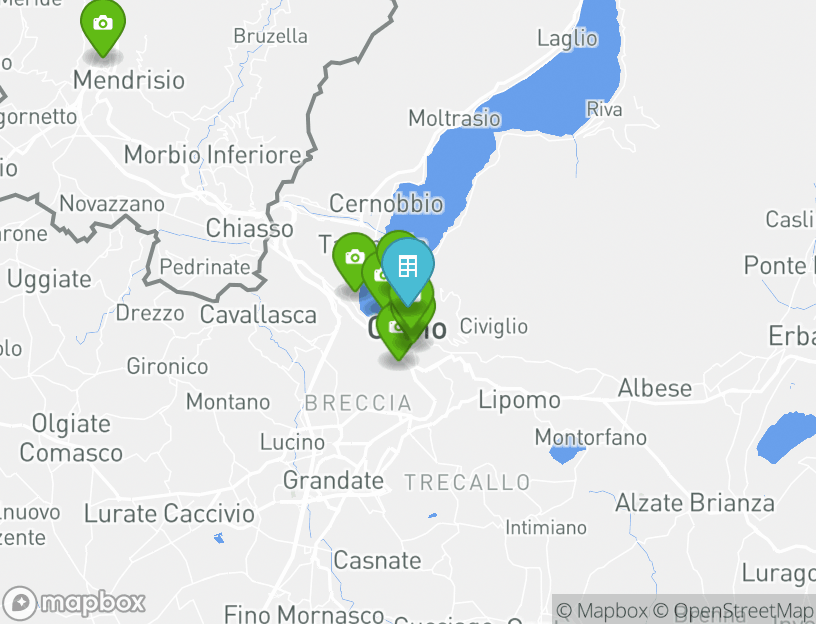Select the blue building marker over Como
The height and width of the screenshot is (624, 816).
point(407,266)
